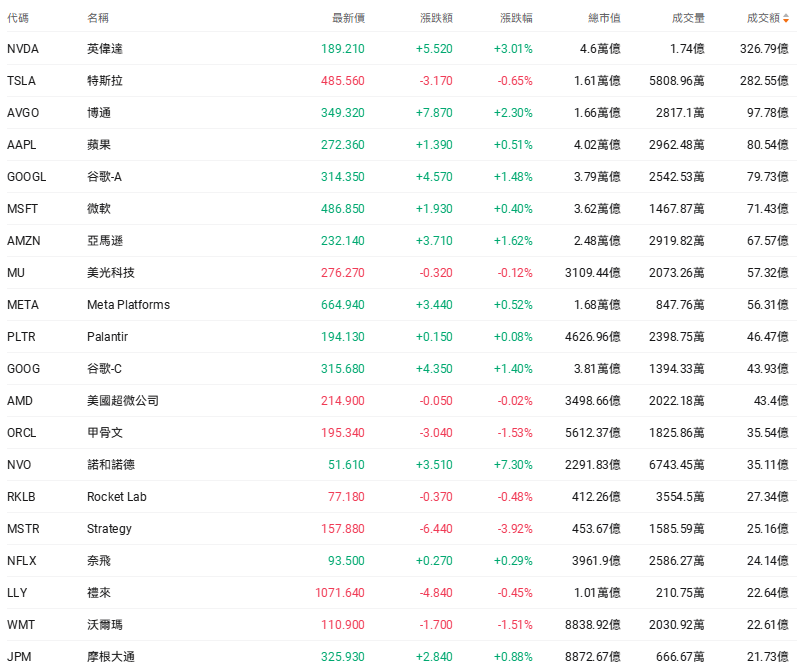Select the AAPL 蘋果 row
The width and height of the screenshot is (797, 665).
[x=98, y=145]
